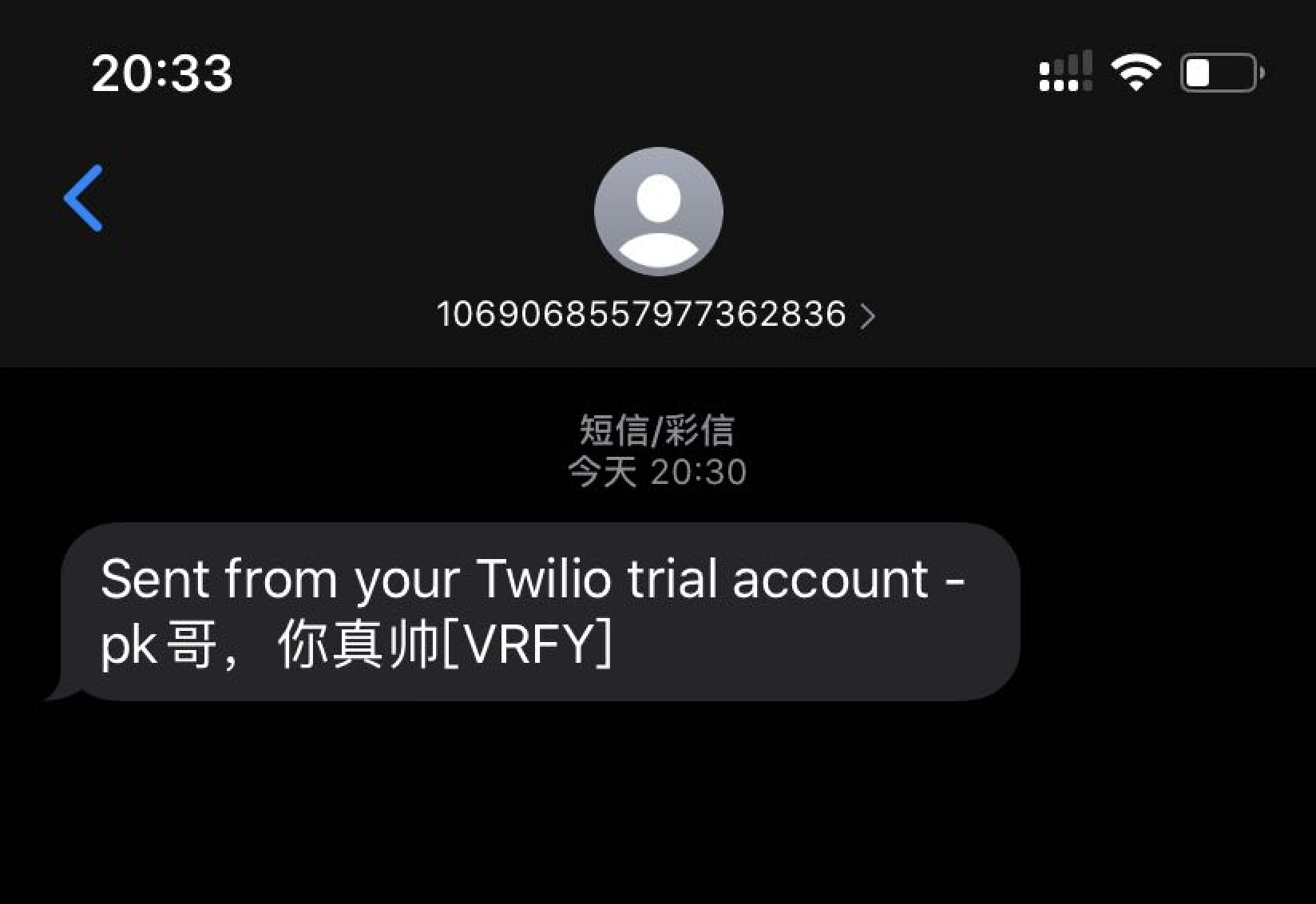The width and height of the screenshot is (1316, 904).
Task: Tap the sender's avatar icon
Action: click(658, 212)
